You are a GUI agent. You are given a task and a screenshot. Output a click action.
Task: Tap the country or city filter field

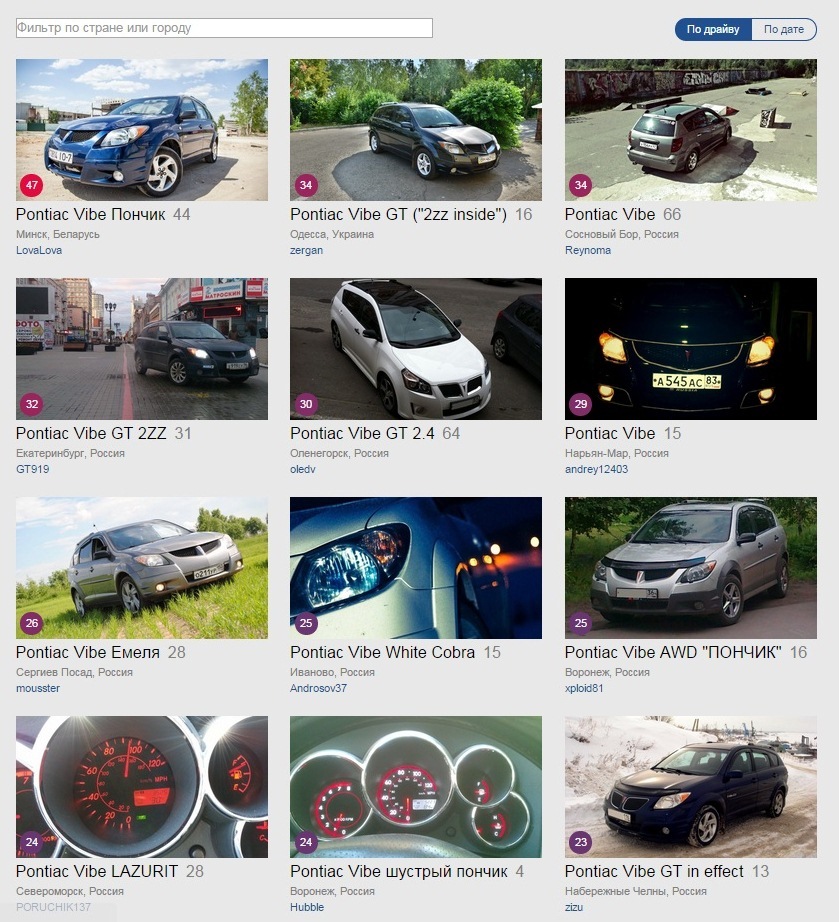pos(224,28)
